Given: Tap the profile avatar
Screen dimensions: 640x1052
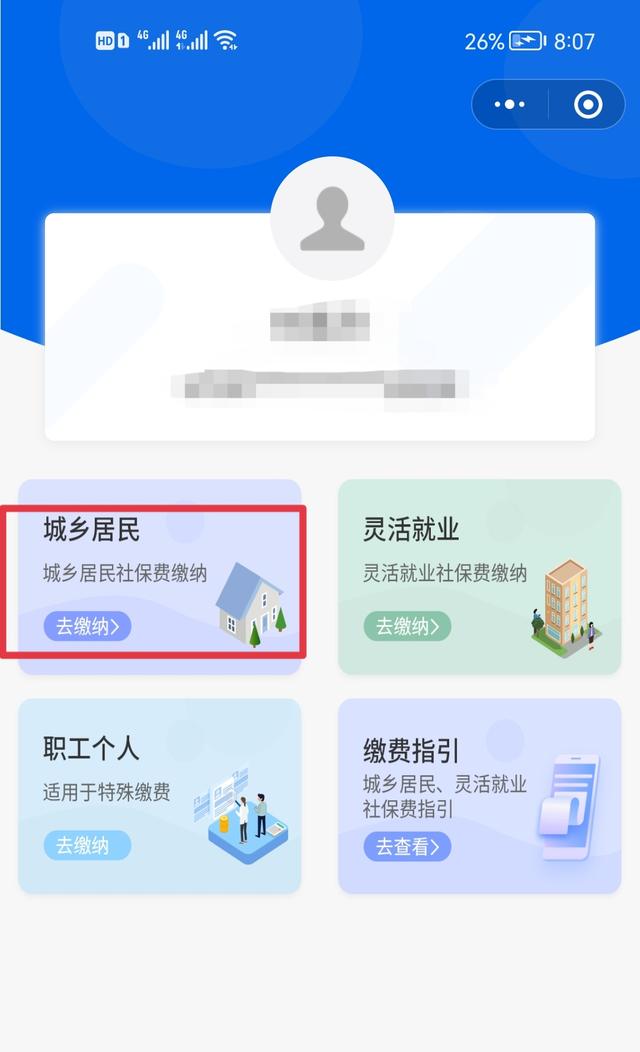Looking at the screenshot, I should [x=332, y=218].
